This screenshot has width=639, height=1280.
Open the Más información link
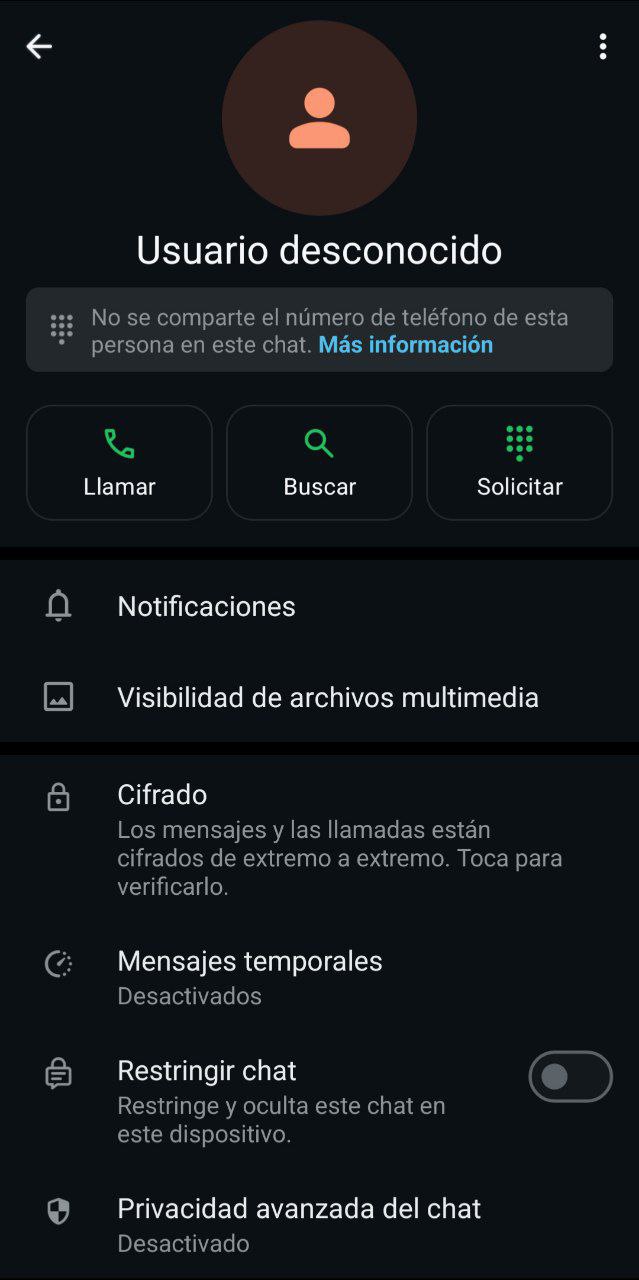(405, 345)
